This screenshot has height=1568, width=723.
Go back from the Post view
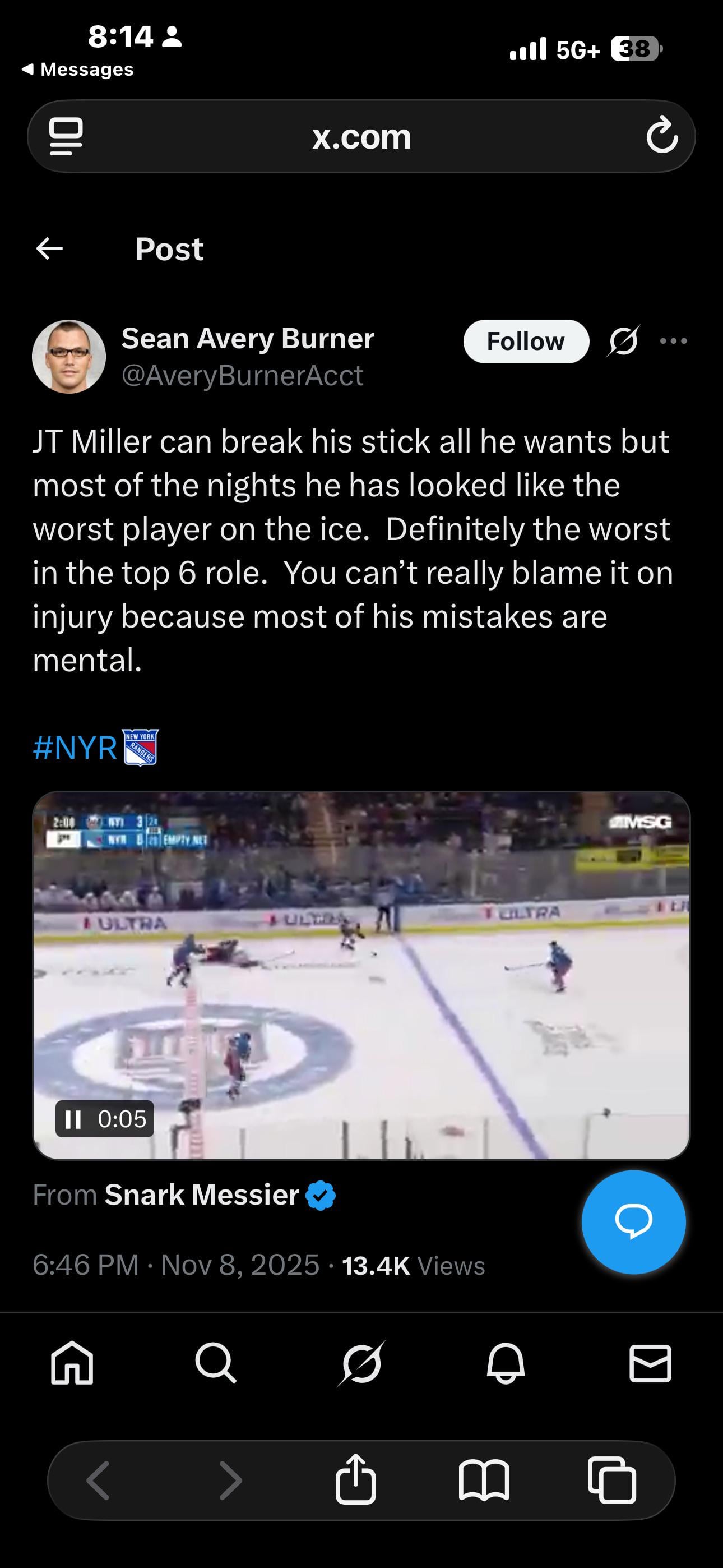coord(49,248)
